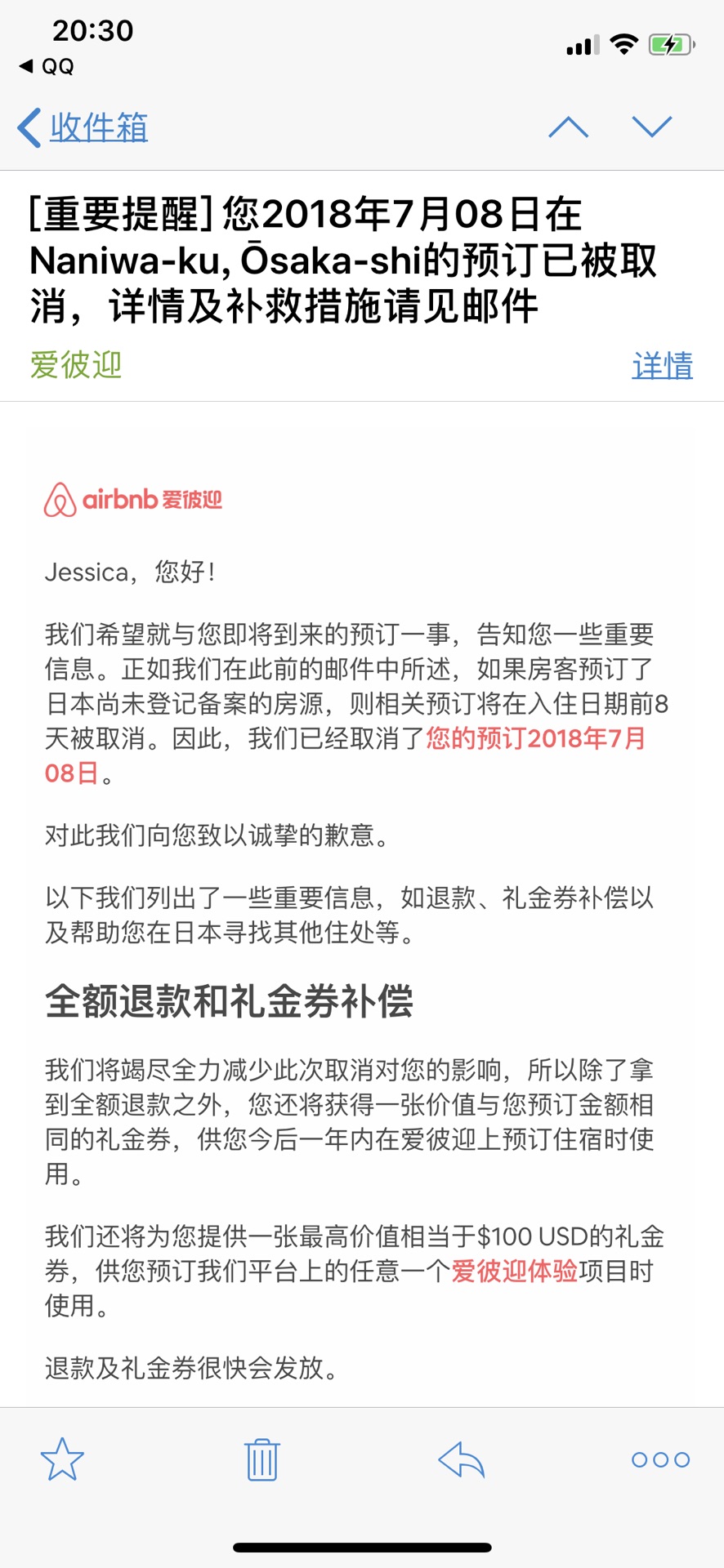Star this email
724x1568 pixels.
click(62, 1459)
